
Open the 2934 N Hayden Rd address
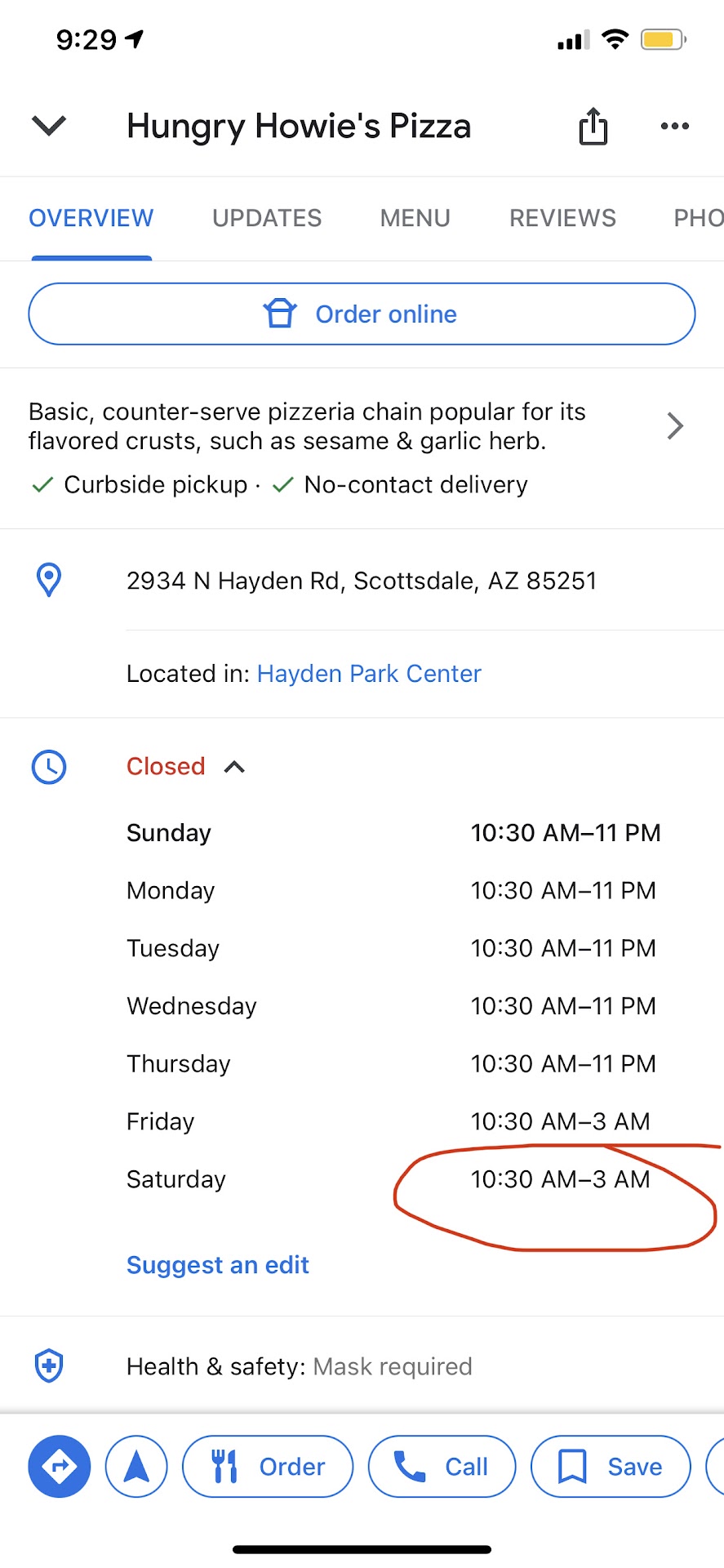pyautogui.click(x=362, y=581)
